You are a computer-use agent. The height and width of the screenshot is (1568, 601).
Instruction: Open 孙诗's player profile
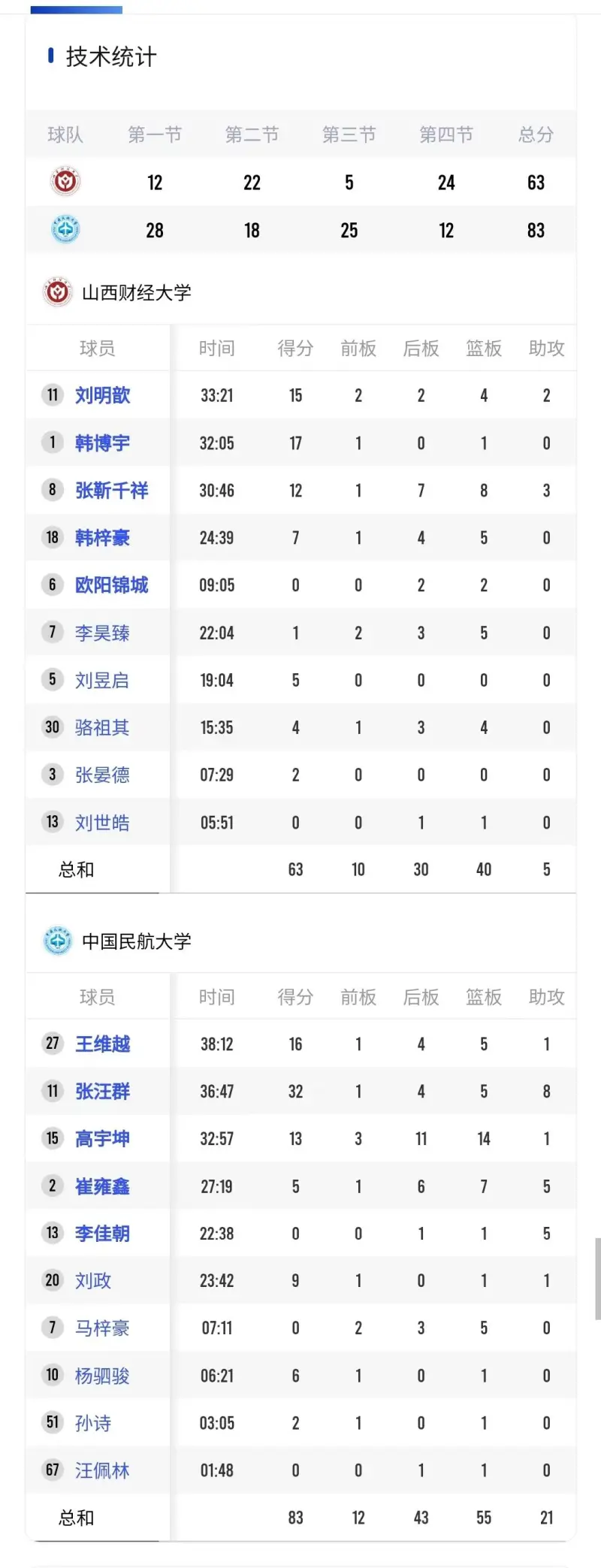tap(93, 1424)
